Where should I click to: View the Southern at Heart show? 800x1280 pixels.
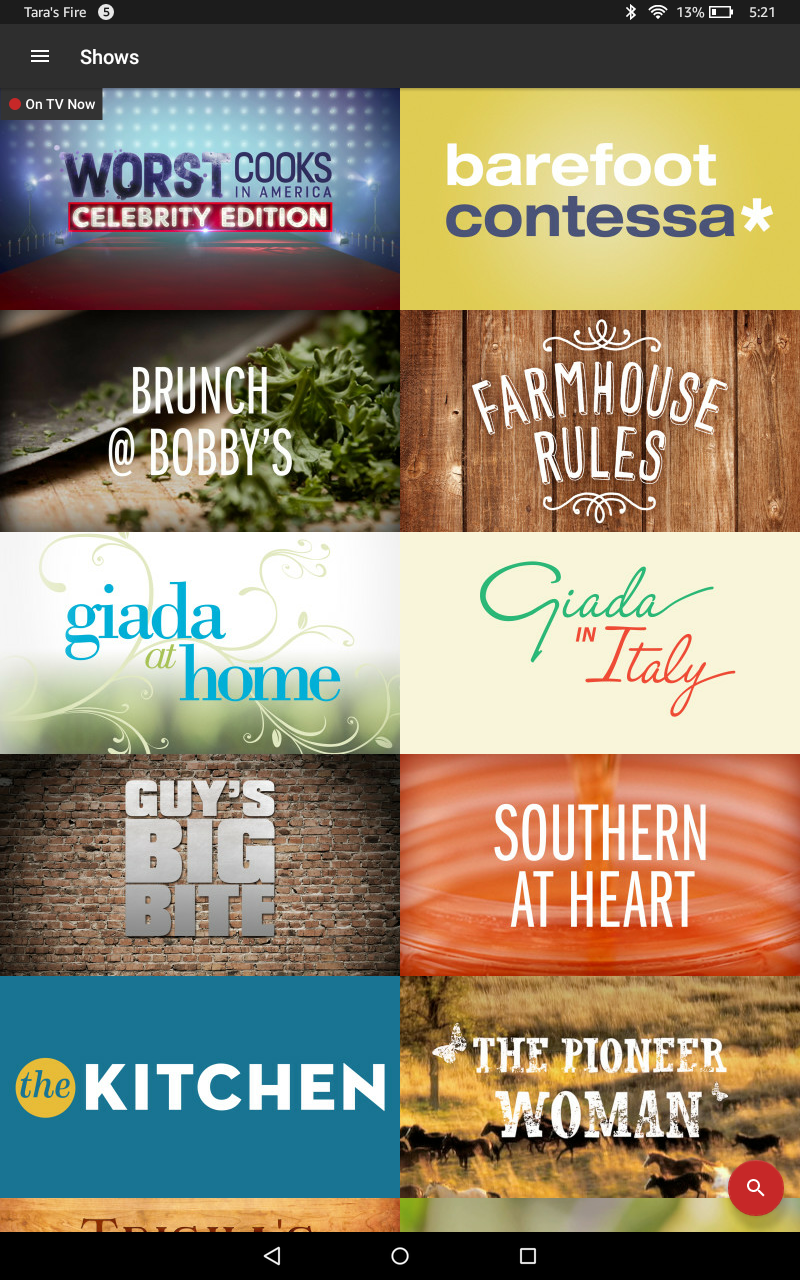click(x=600, y=865)
